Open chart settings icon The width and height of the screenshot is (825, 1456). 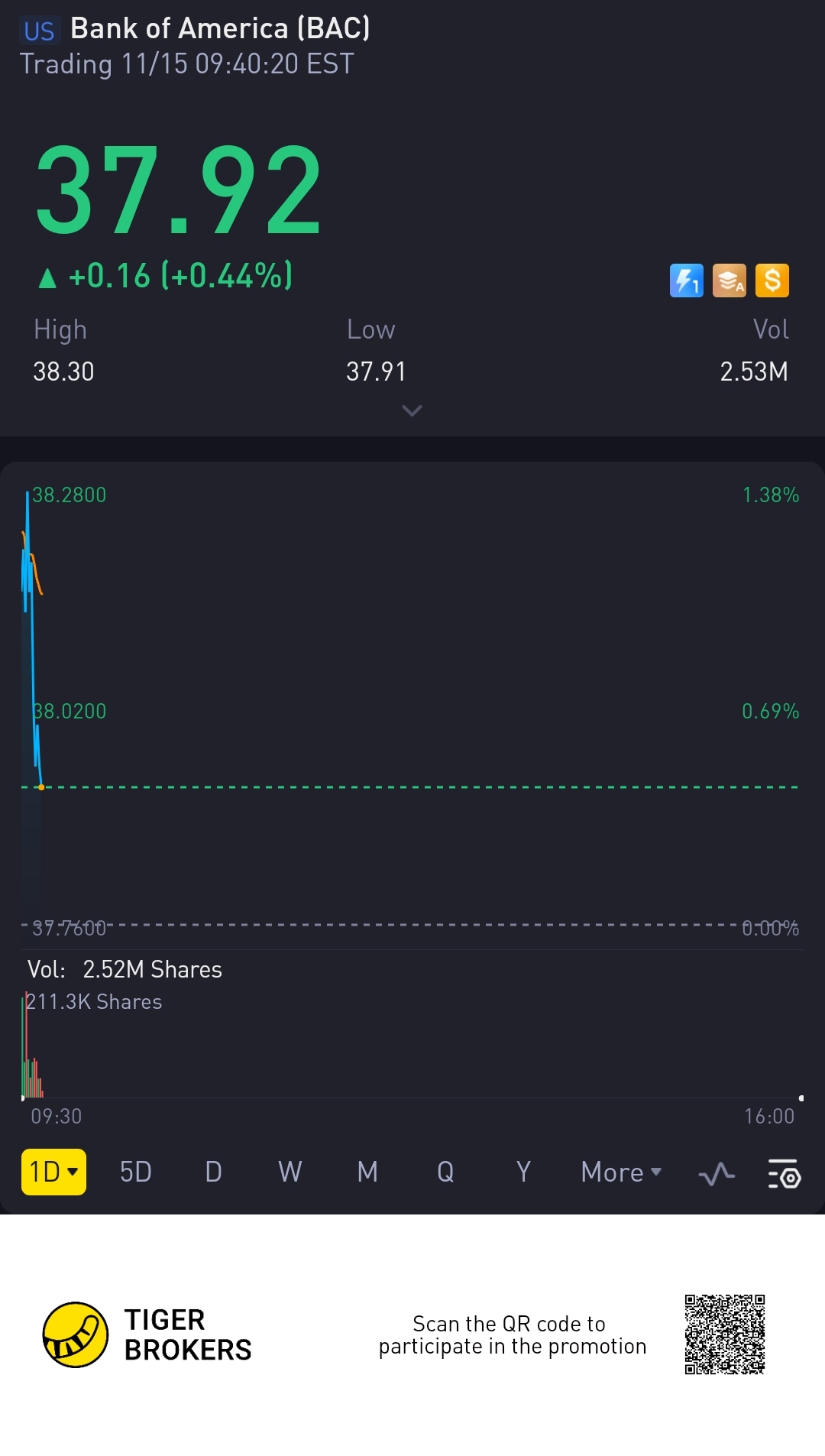(784, 1174)
